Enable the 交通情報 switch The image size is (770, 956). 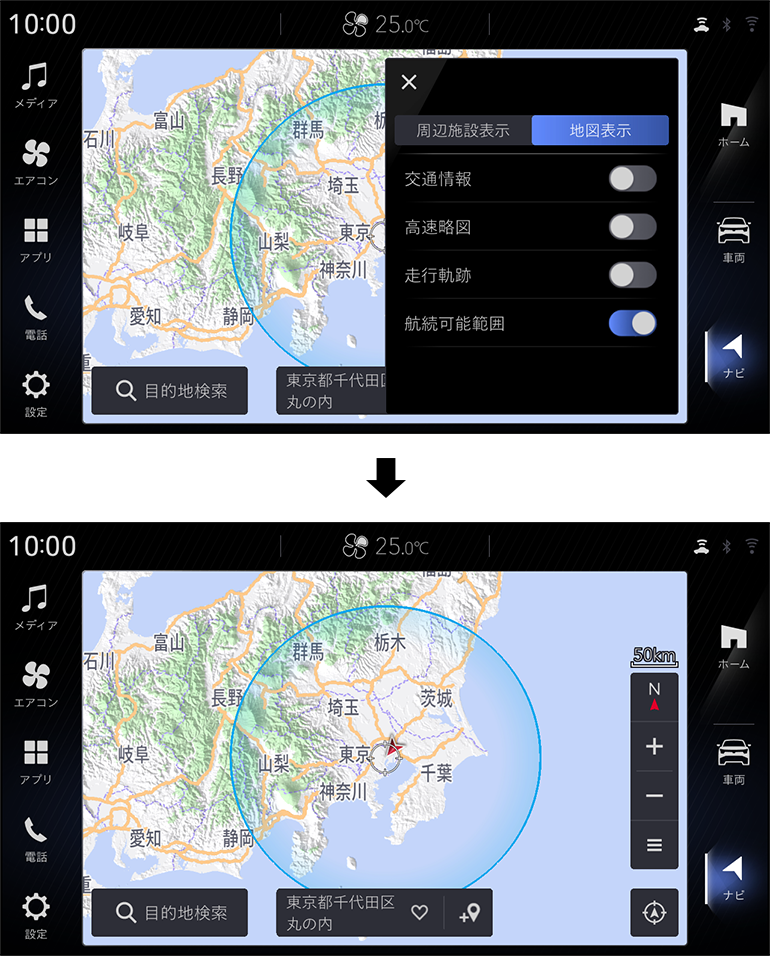click(x=632, y=179)
